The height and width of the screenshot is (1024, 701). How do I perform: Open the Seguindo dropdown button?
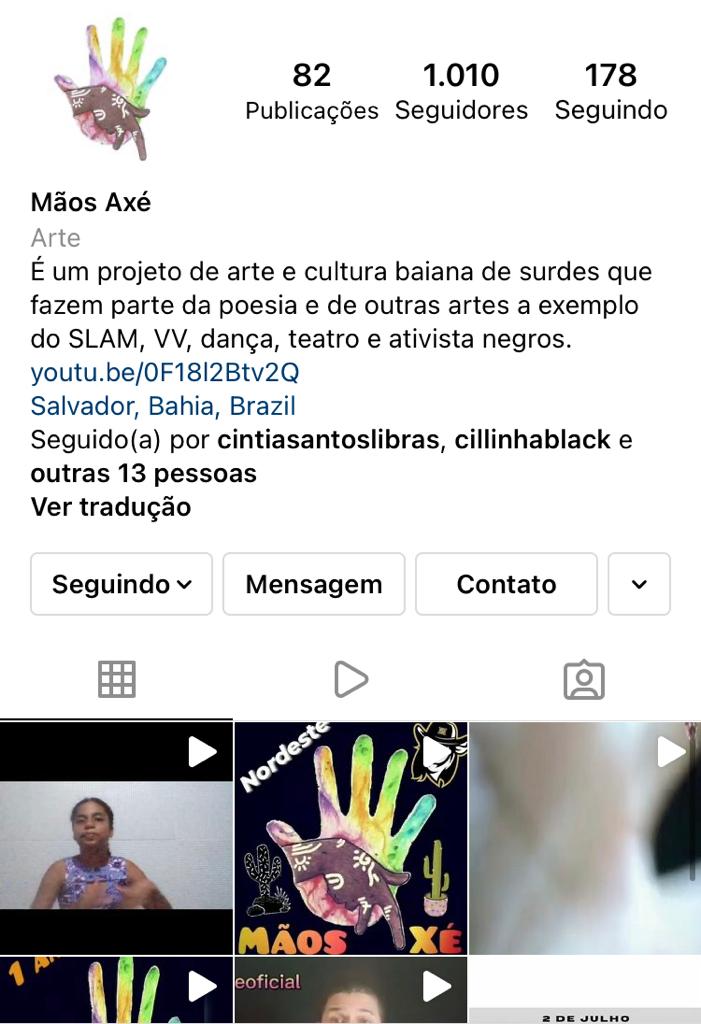pos(121,584)
